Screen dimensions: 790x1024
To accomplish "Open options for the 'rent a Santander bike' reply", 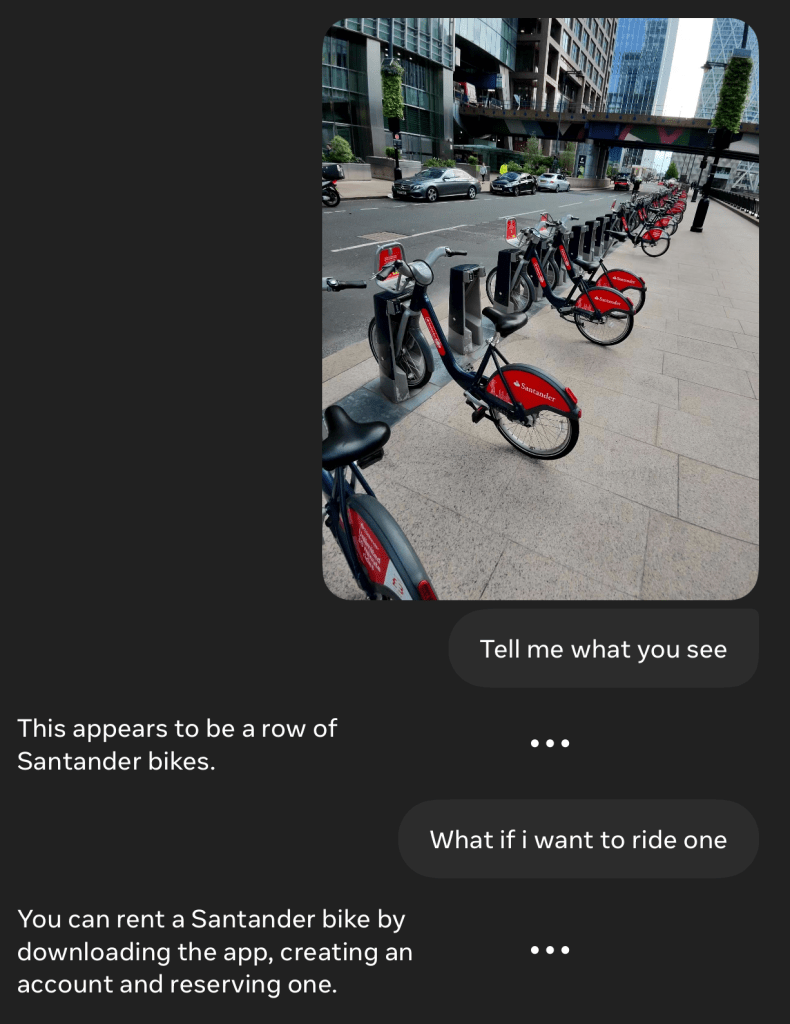I will [550, 950].
